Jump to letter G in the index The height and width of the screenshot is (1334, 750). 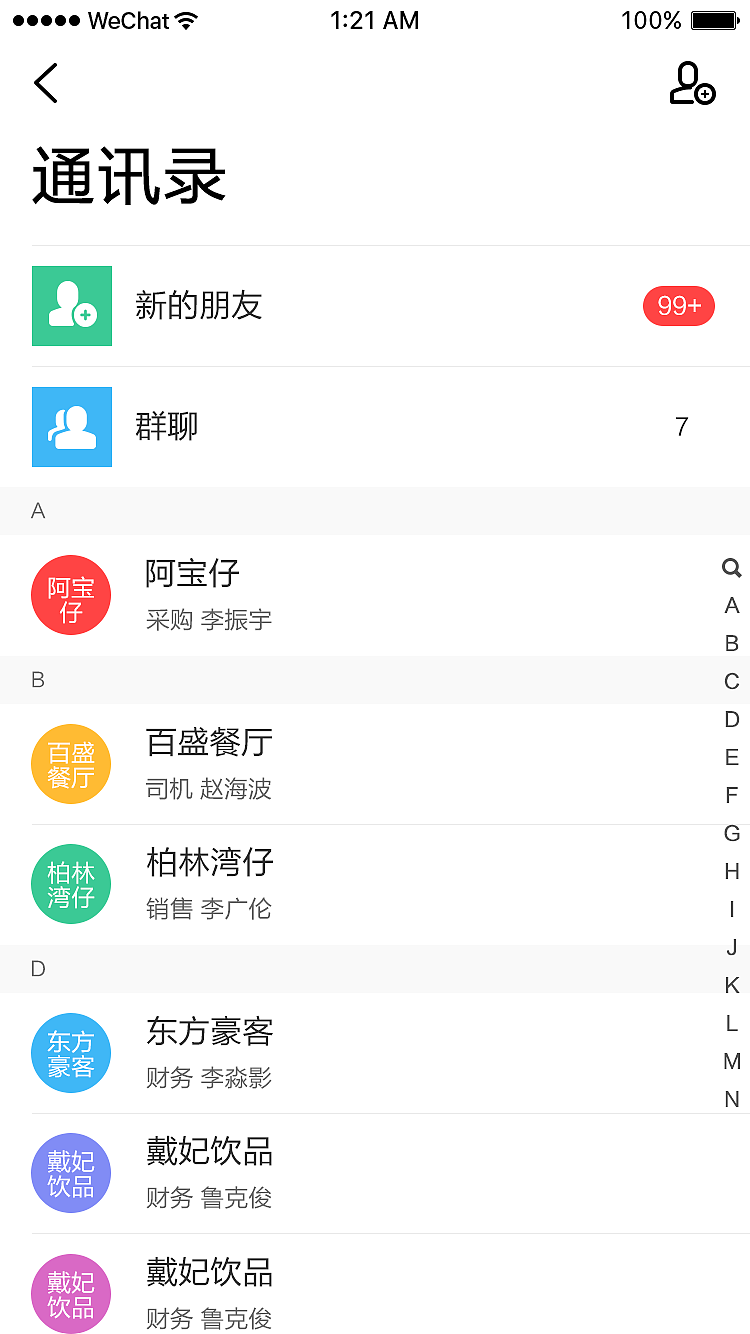(732, 834)
